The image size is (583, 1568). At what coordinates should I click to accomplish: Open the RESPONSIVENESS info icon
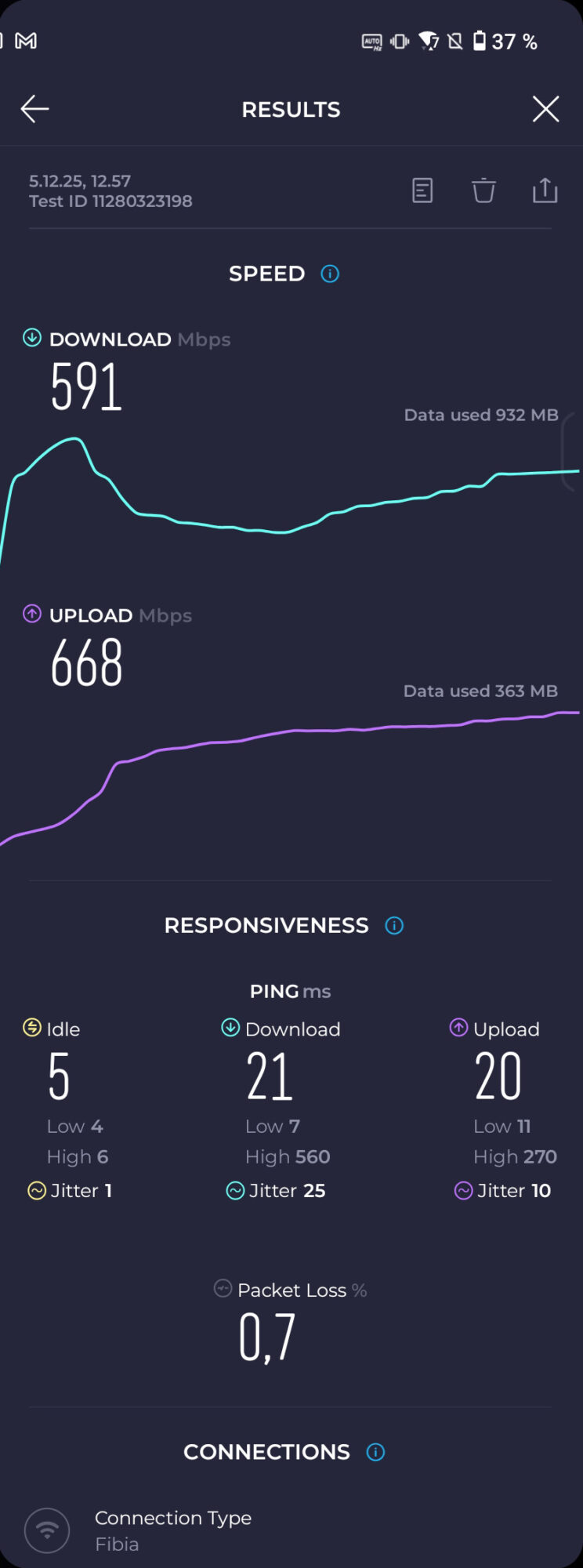pos(393,925)
